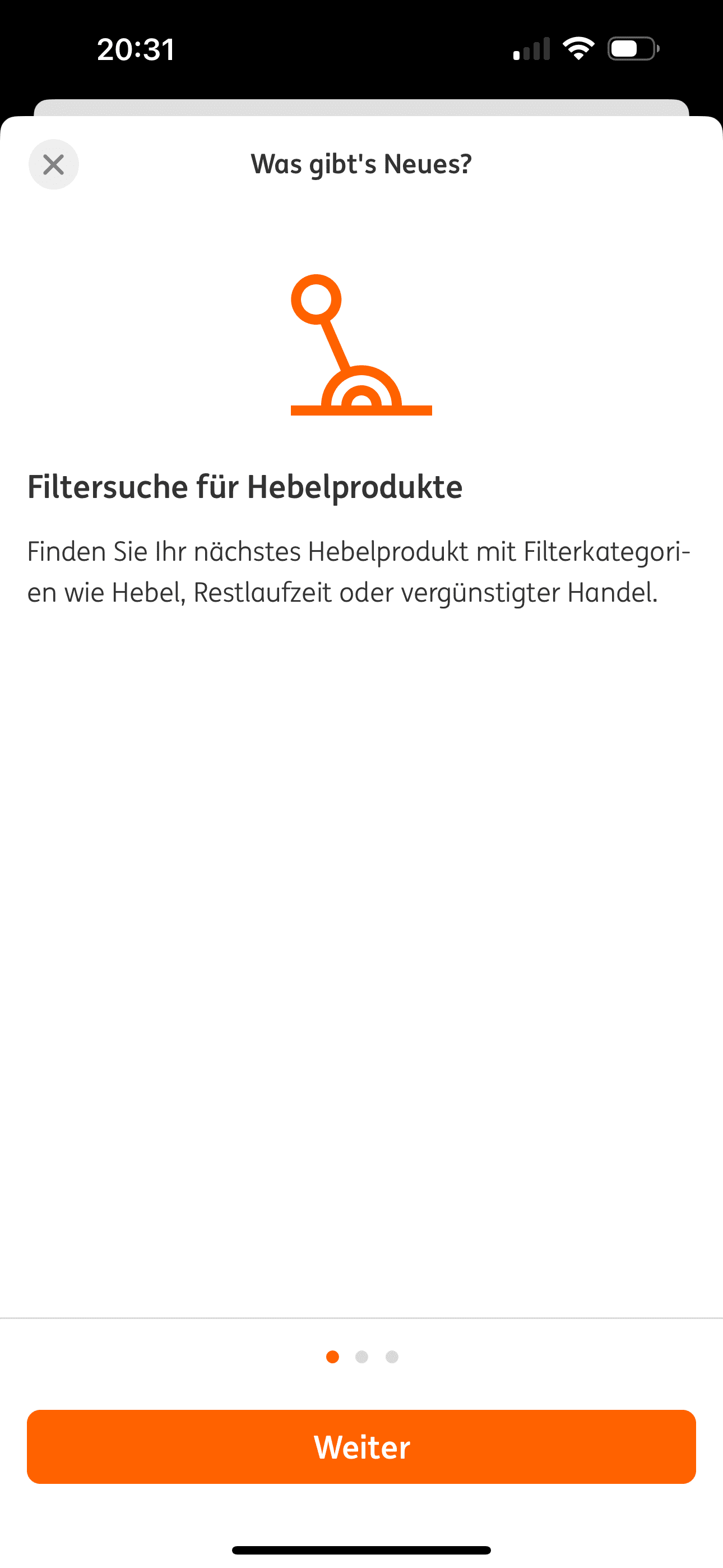Tap the Weiter button
The height and width of the screenshot is (1568, 723).
tap(361, 1446)
